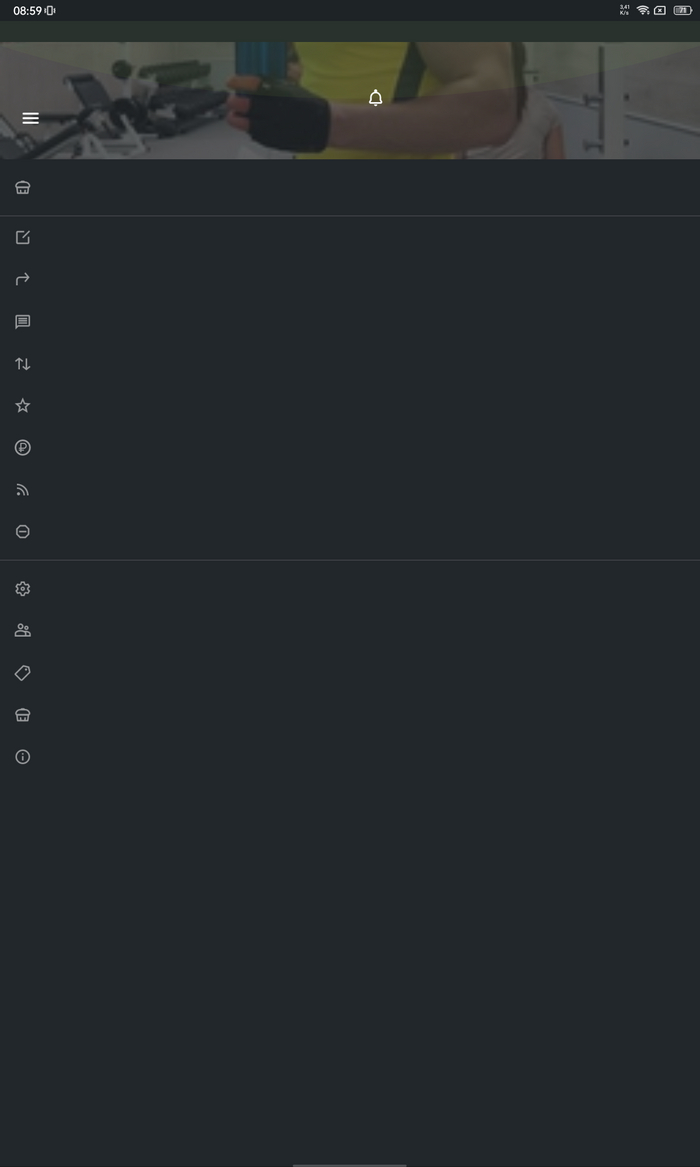Image resolution: width=700 pixels, height=1167 pixels.
Task: Open the messages speech bubble item
Action: tap(23, 322)
